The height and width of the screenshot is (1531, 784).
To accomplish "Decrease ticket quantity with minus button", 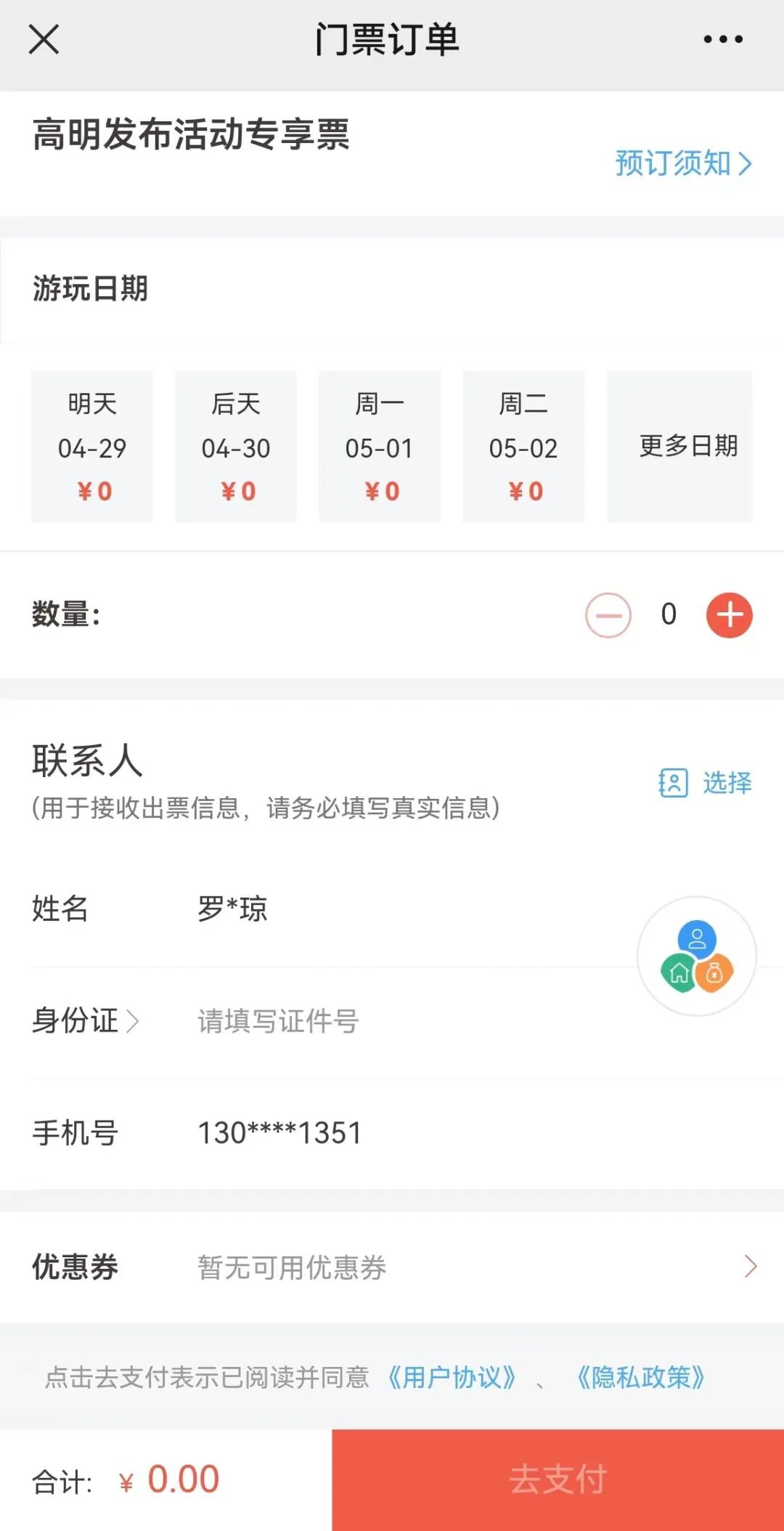I will pyautogui.click(x=608, y=615).
